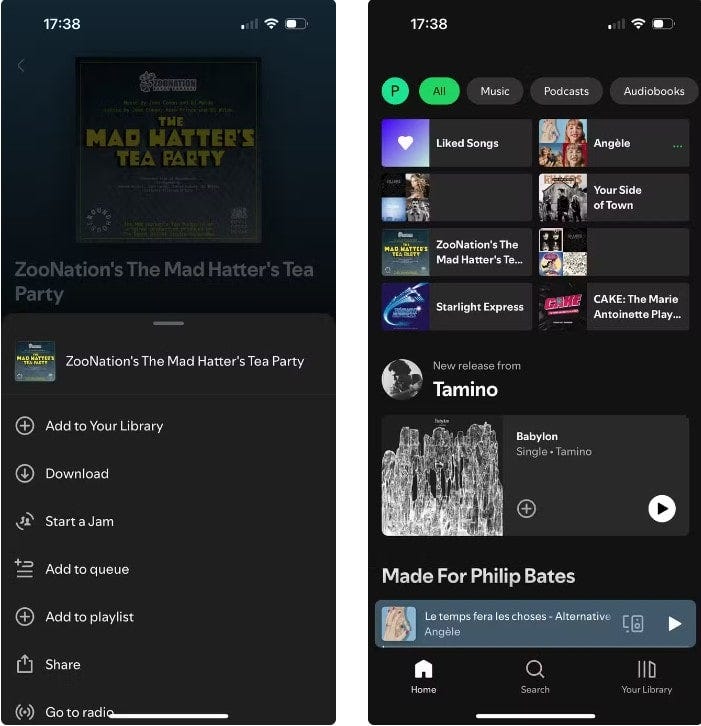Select Add to playlist
This screenshot has width=701, height=726.
89,617
